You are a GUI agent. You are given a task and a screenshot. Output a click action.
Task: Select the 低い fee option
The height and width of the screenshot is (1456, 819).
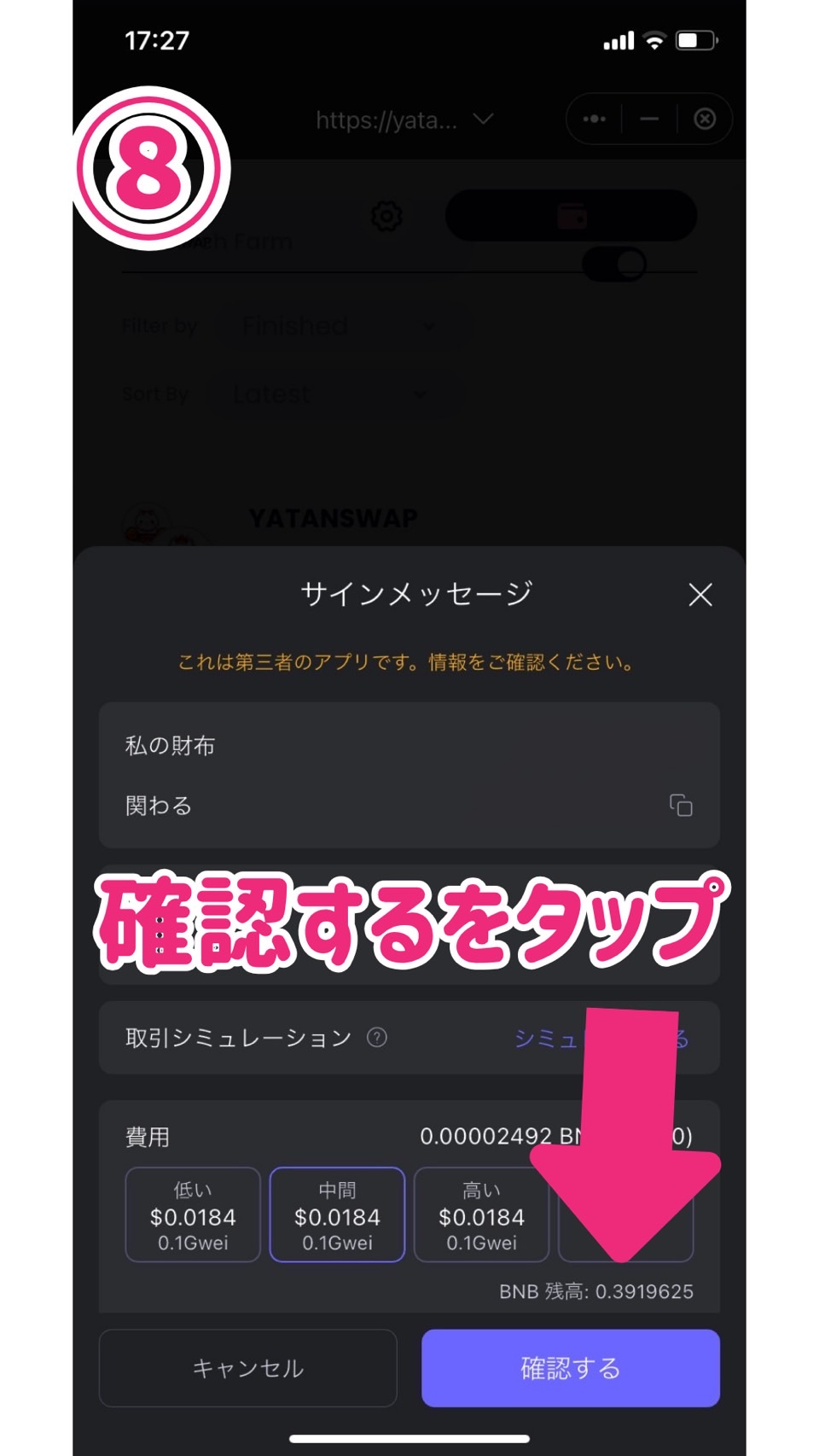click(x=193, y=1214)
